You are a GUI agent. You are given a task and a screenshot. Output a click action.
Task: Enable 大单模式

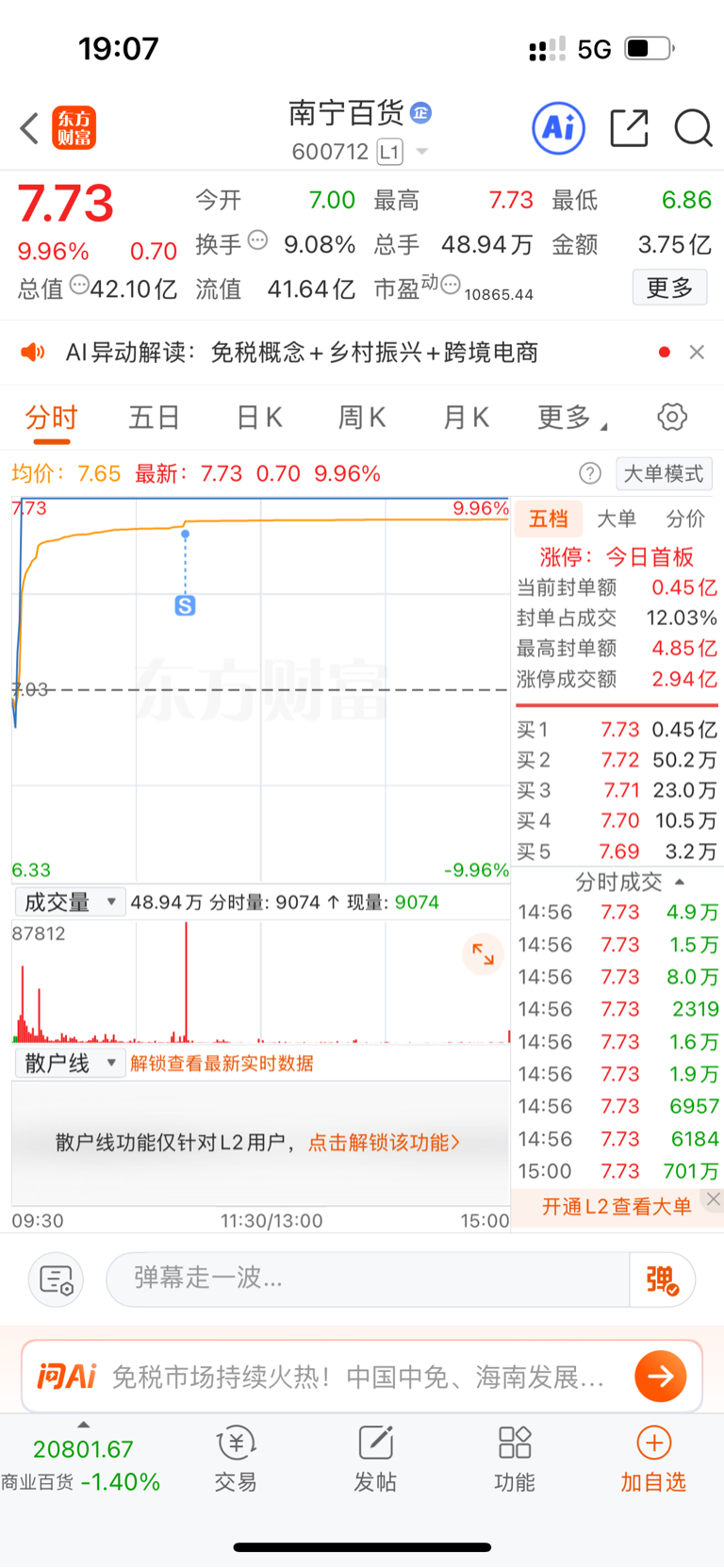[664, 473]
